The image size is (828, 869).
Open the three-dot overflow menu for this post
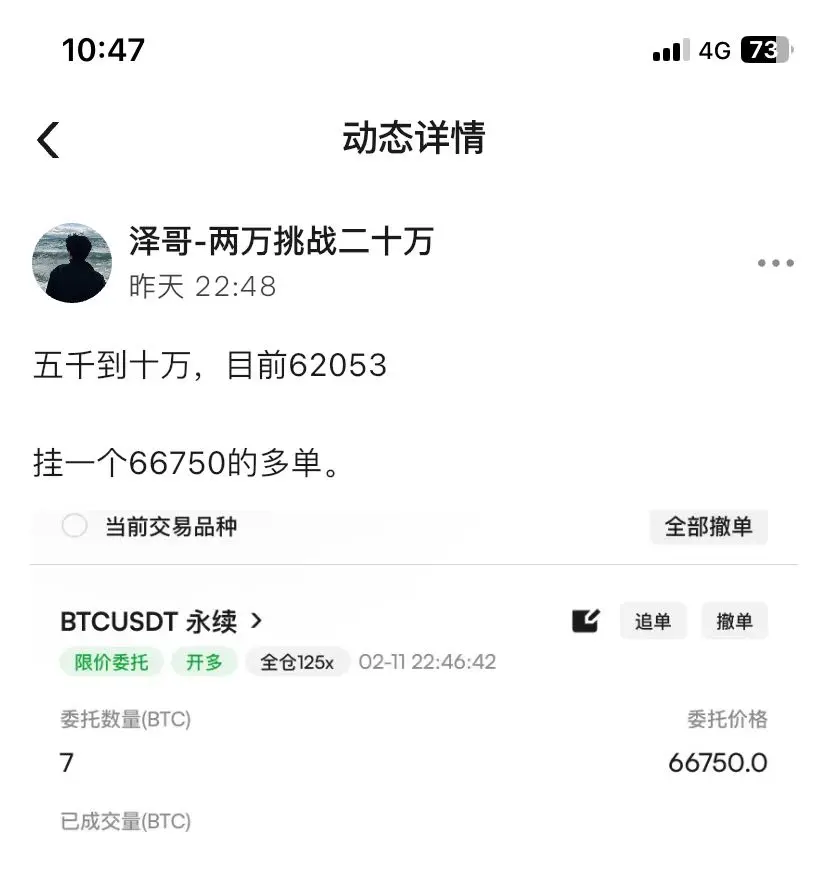(775, 263)
